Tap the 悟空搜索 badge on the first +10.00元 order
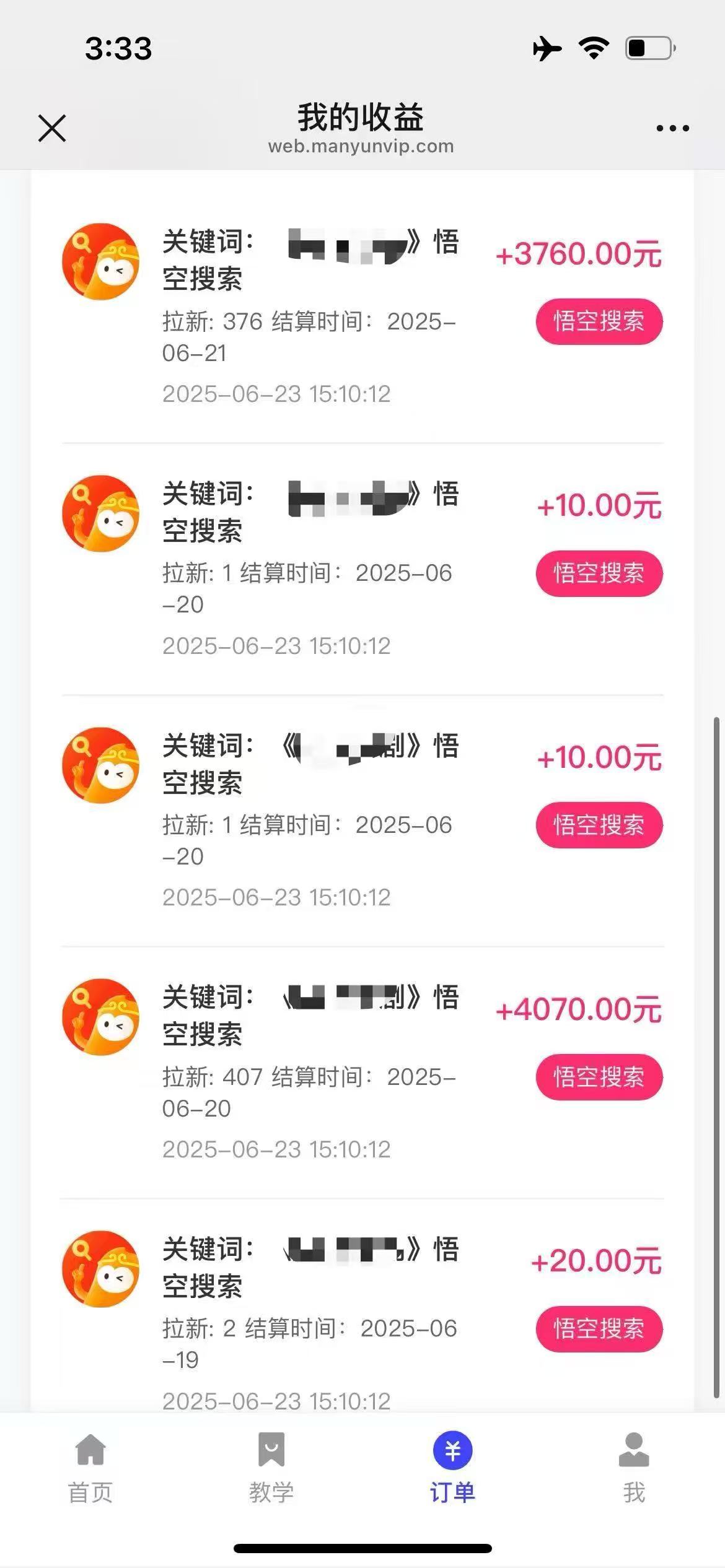725x1568 pixels. (598, 573)
